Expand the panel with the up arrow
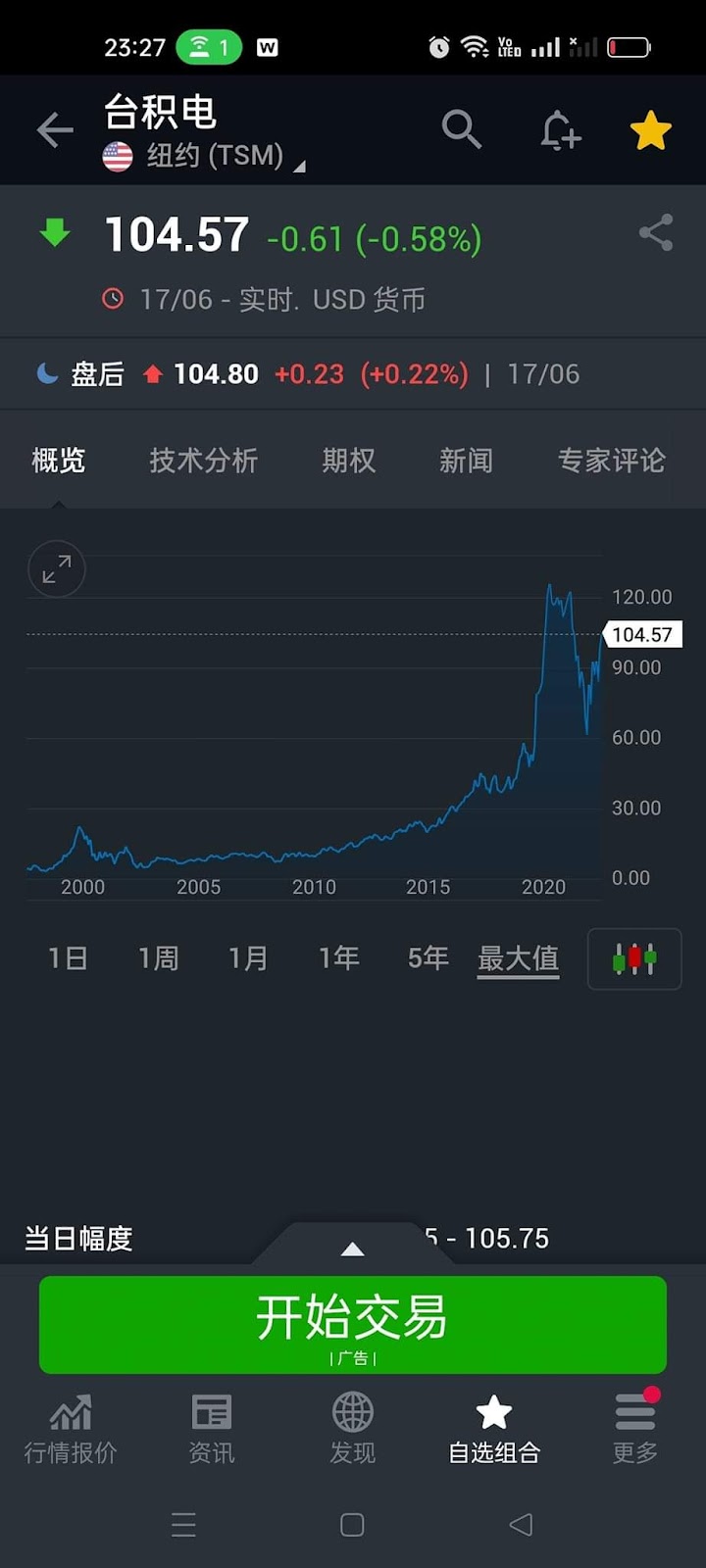706x1568 pixels. pos(353,1249)
